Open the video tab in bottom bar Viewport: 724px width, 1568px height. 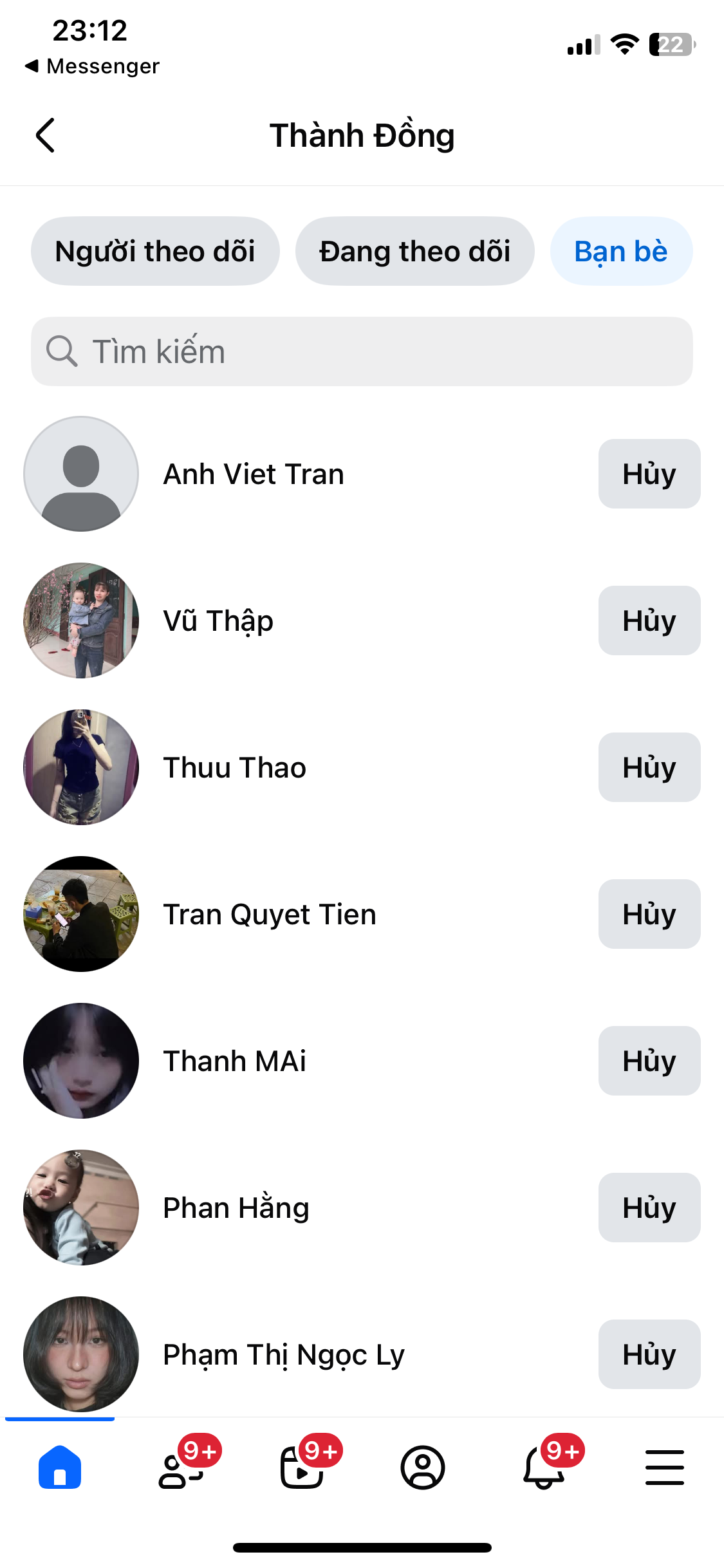(x=302, y=1468)
